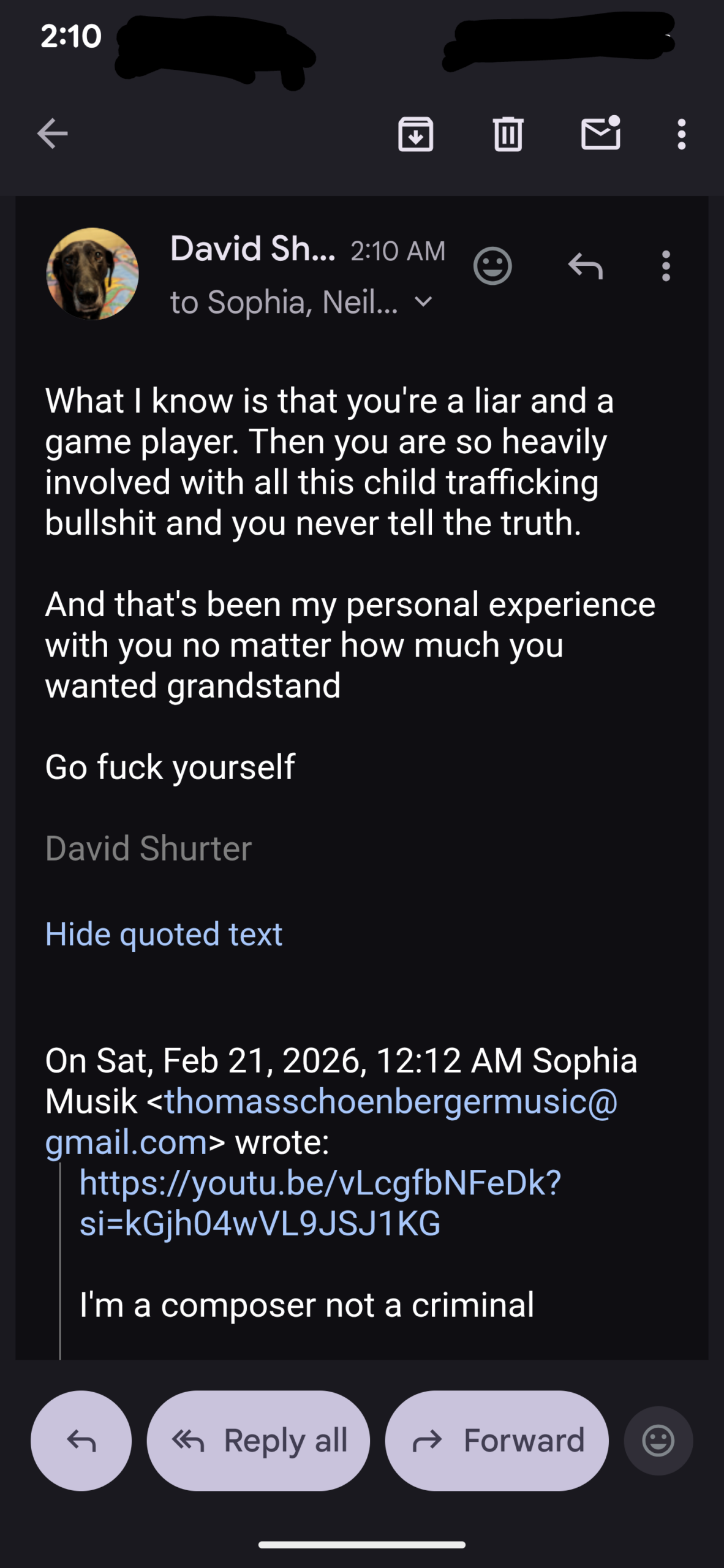The width and height of the screenshot is (724, 1568).
Task: Go back to the inbox
Action: tap(52, 134)
